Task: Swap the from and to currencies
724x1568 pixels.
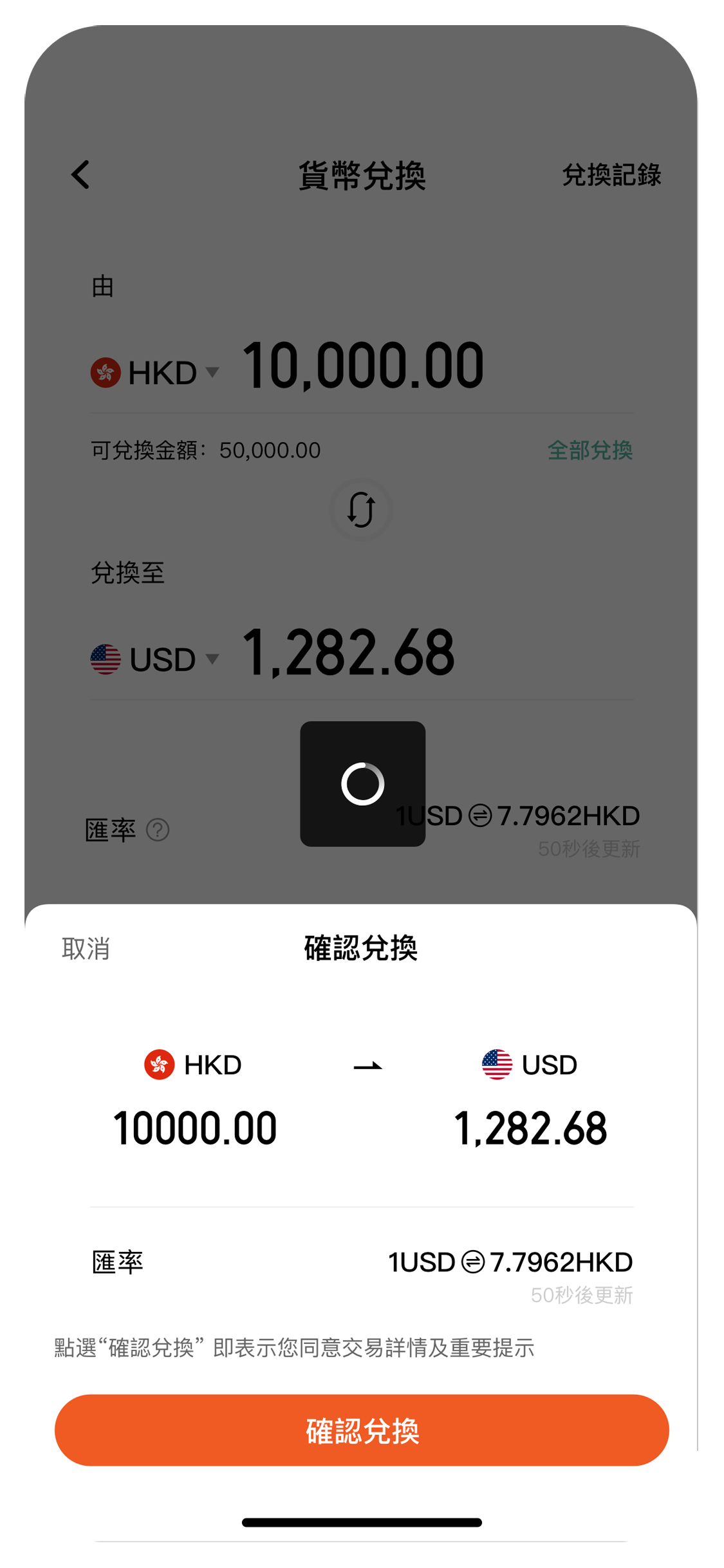Action: (361, 510)
